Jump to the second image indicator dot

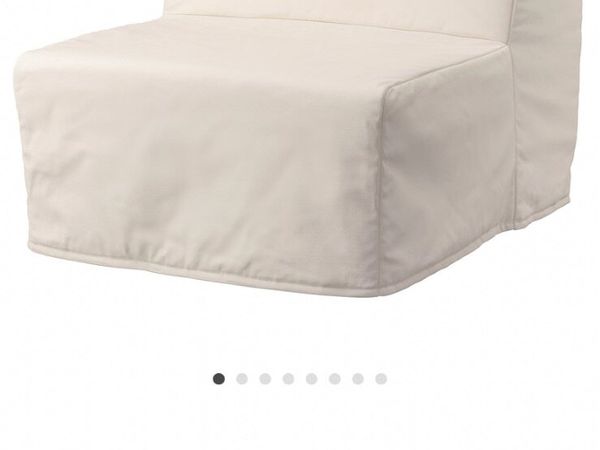[242, 379]
